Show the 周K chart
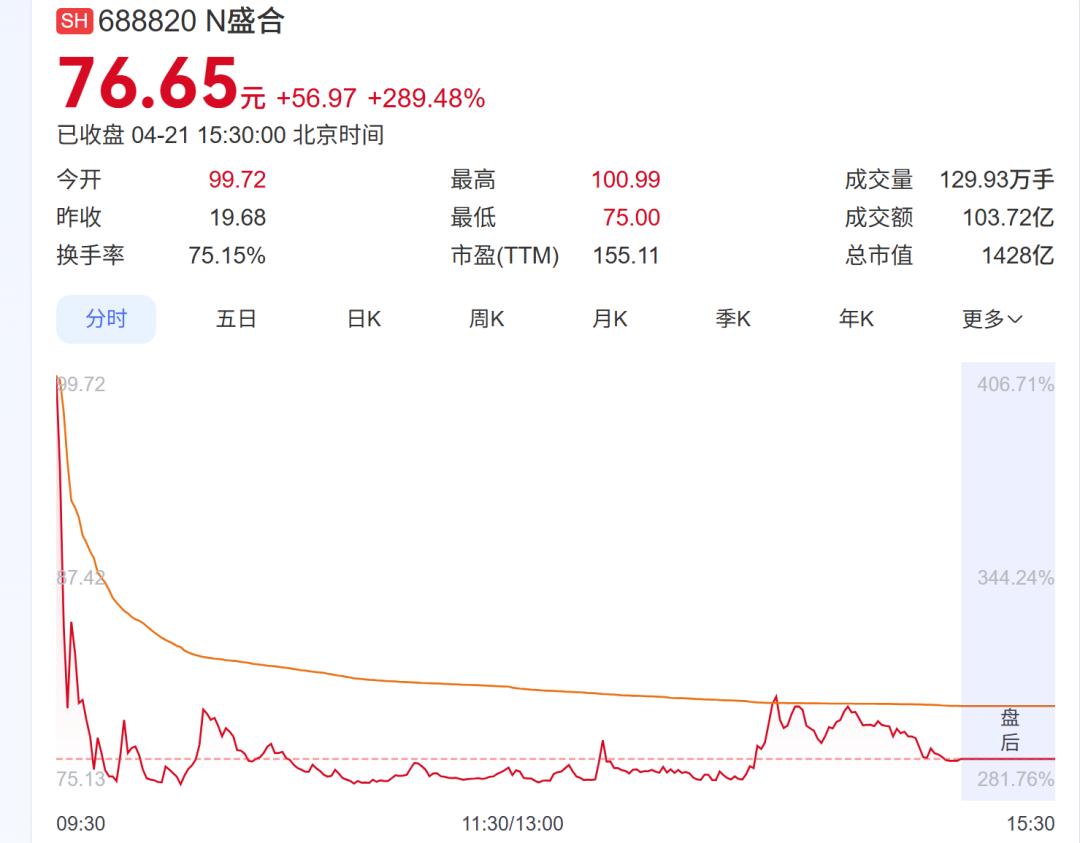The height and width of the screenshot is (843, 1080). [x=487, y=319]
